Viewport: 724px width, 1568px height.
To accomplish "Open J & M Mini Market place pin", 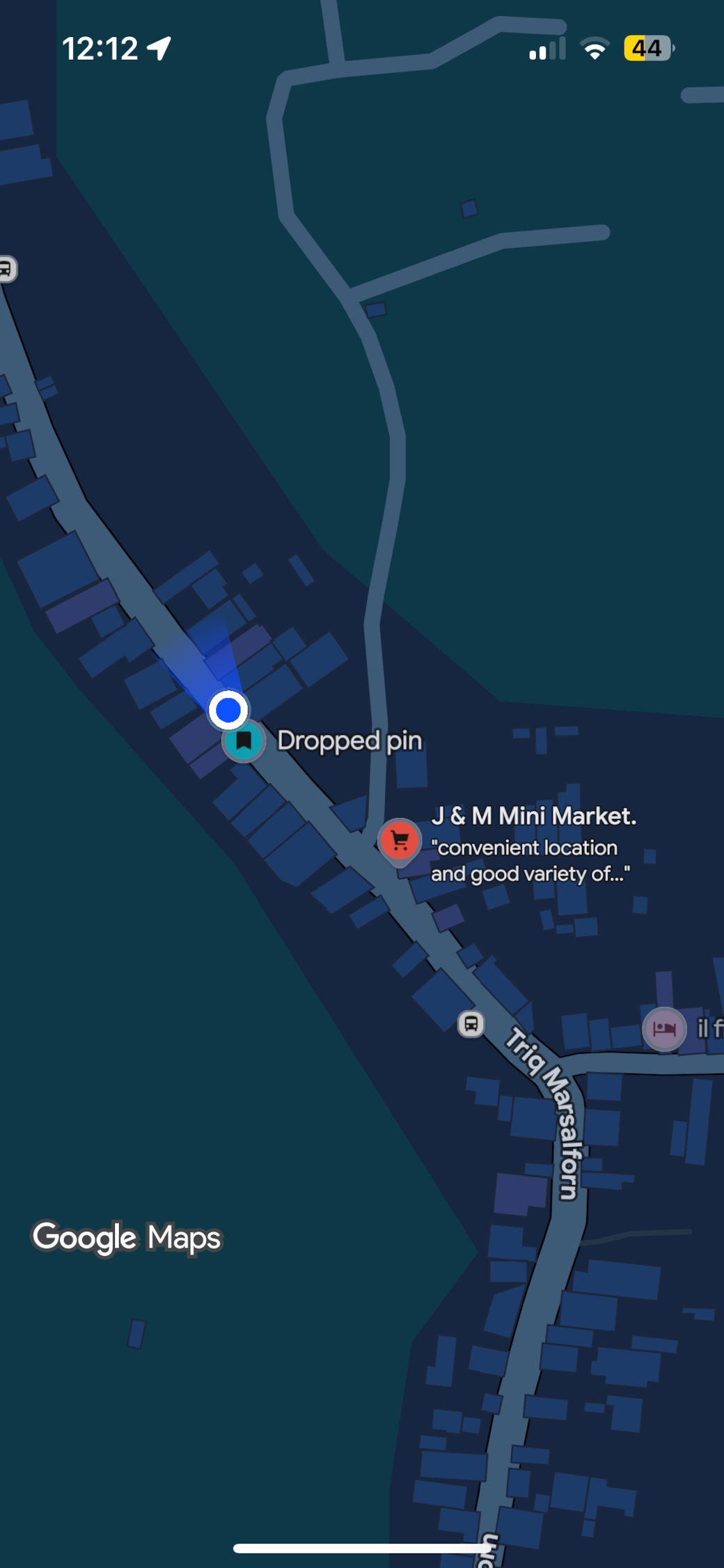I will [400, 841].
